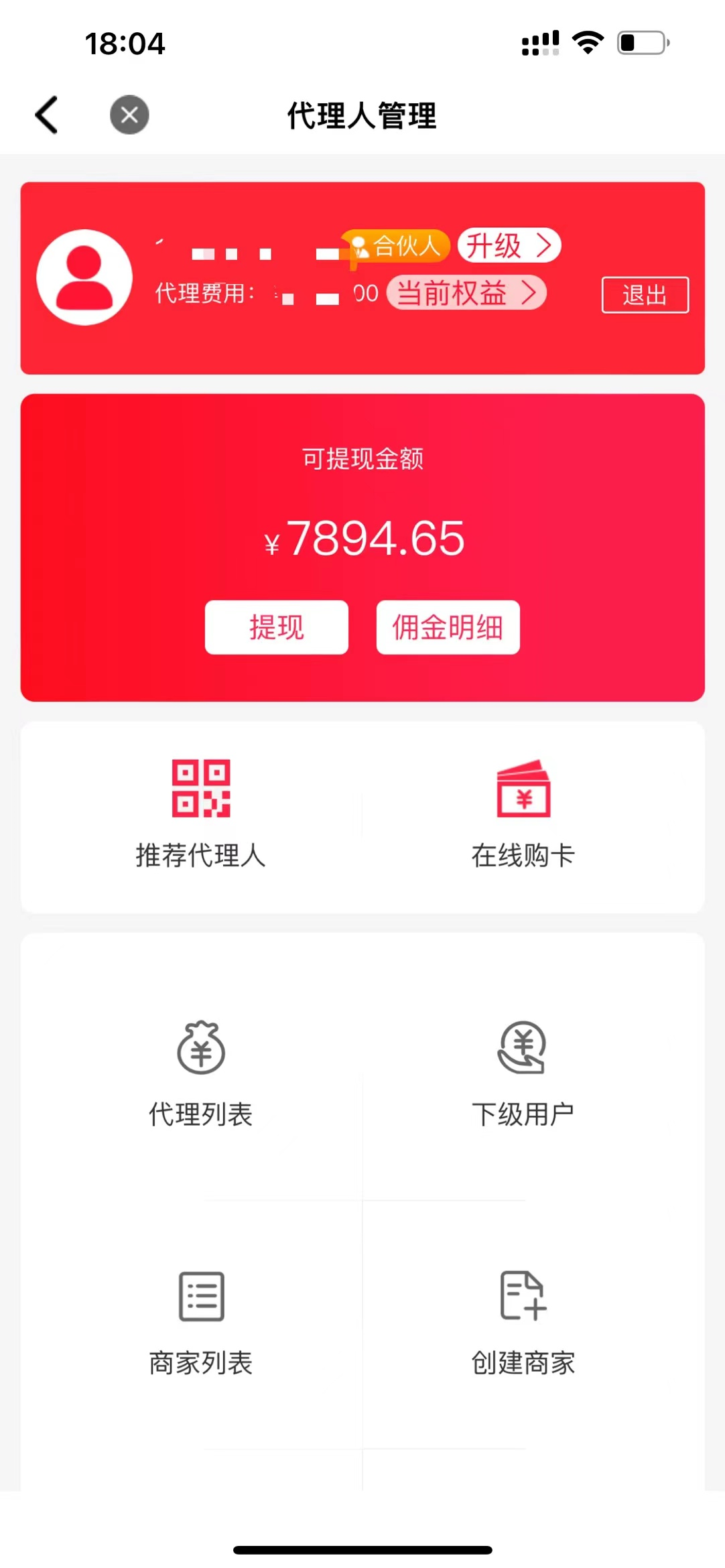Go back using the top-left arrow
Viewport: 725px width, 1568px height.
click(x=47, y=115)
